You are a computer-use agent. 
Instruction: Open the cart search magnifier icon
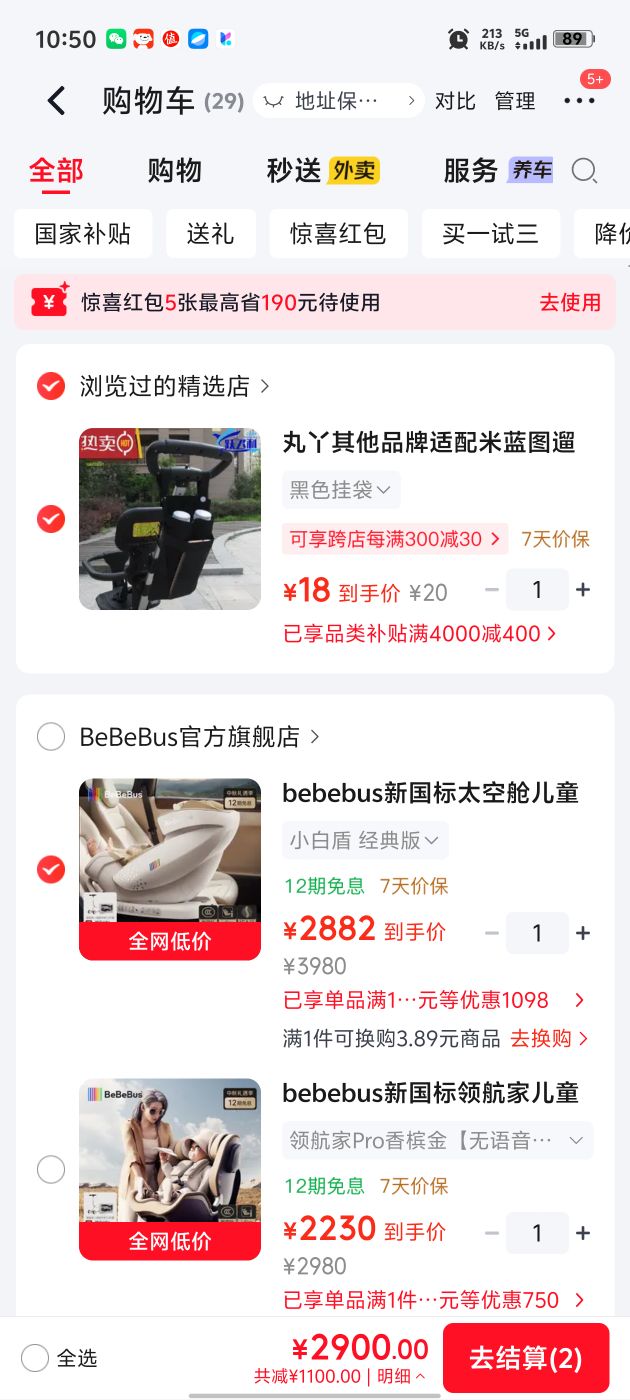tap(584, 171)
